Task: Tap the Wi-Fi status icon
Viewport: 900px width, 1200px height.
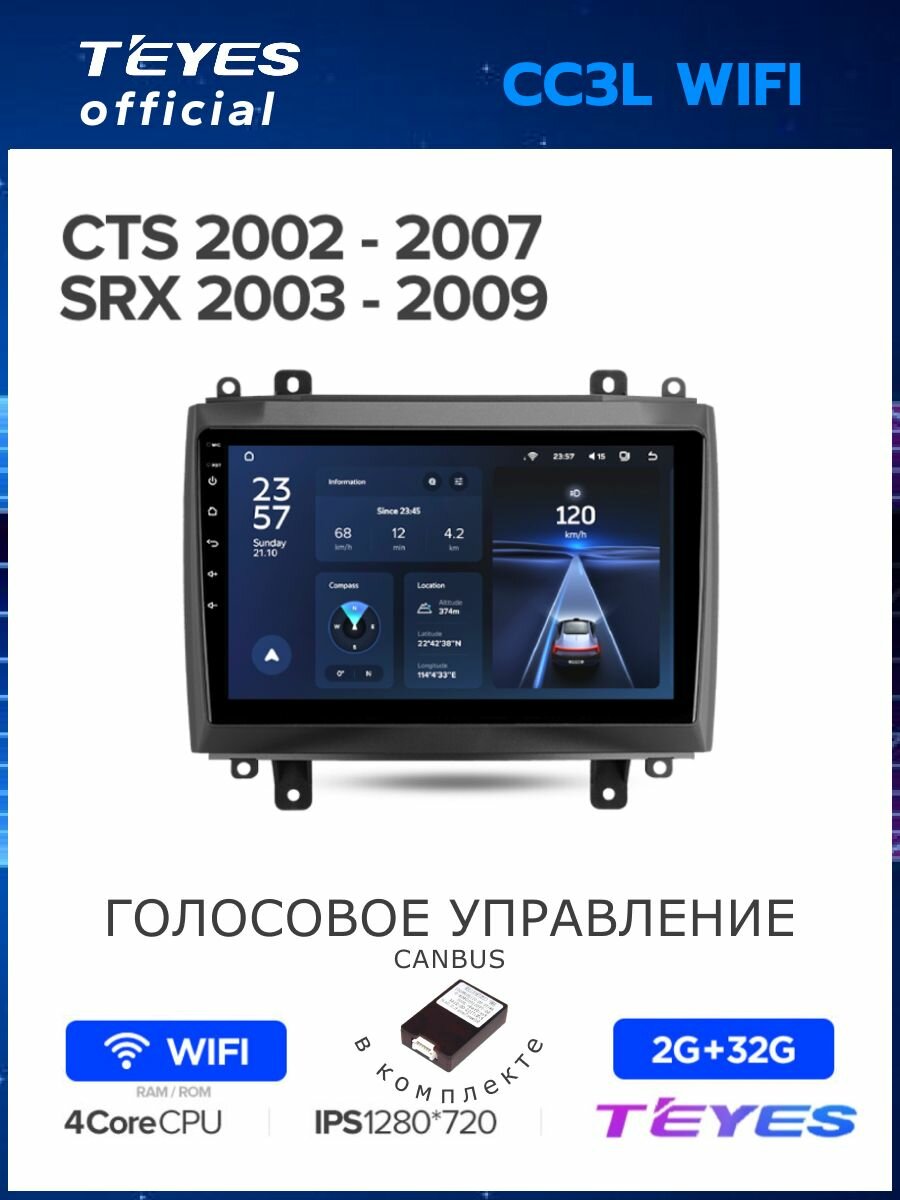Action: click(x=532, y=457)
